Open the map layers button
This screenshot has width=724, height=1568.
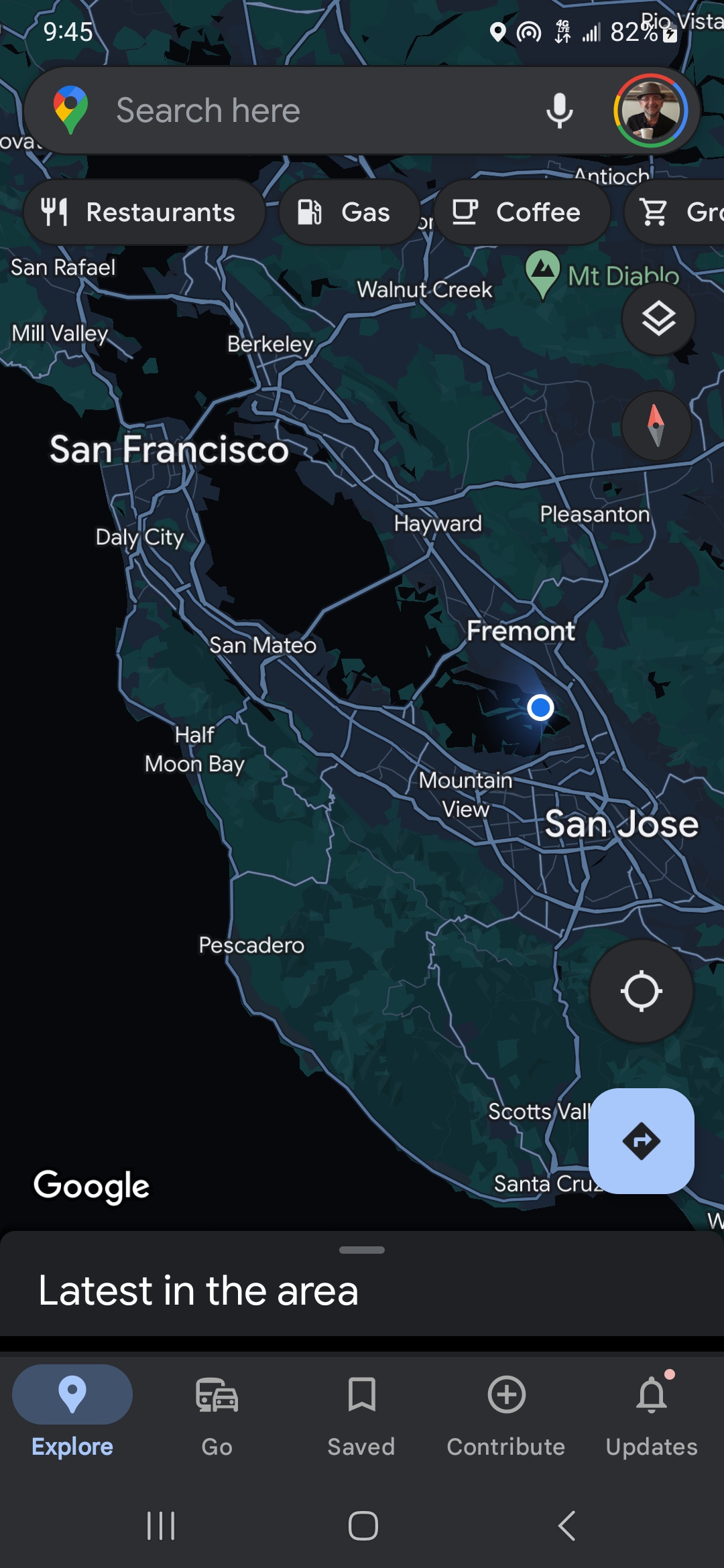tap(658, 318)
